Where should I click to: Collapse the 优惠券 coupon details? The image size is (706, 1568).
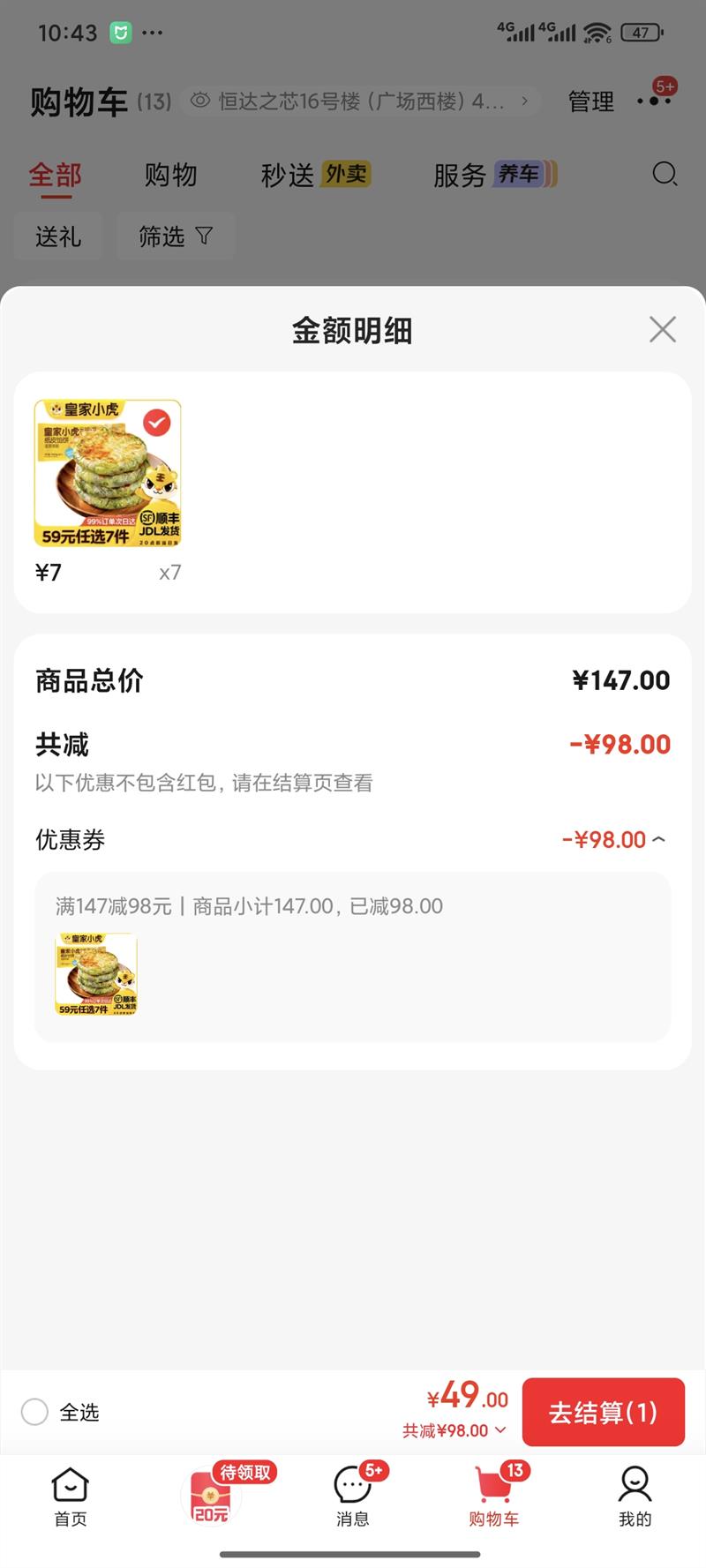(657, 839)
